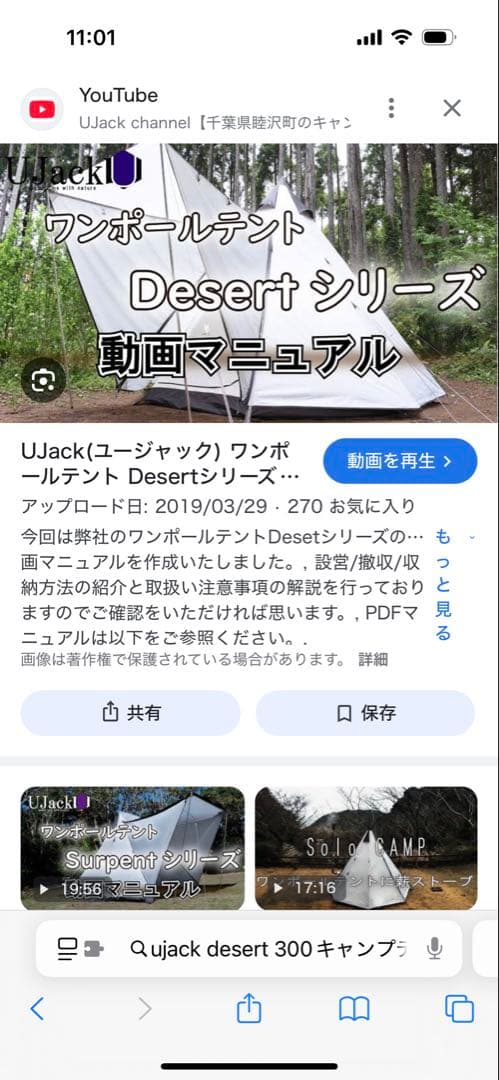Tap the 共有 share button
This screenshot has height=1080, width=499.
(x=130, y=713)
